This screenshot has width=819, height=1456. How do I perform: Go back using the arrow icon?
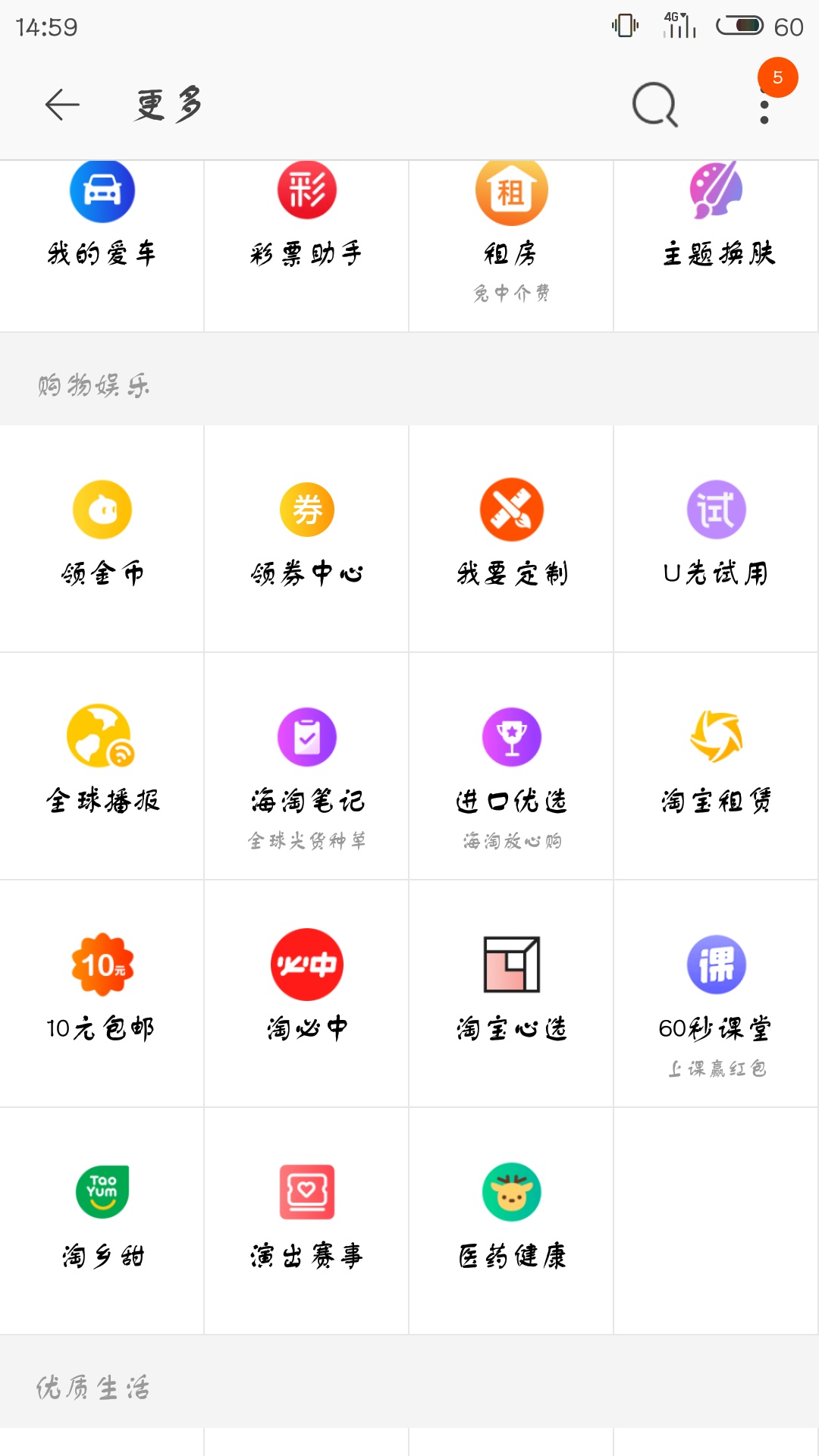(x=62, y=105)
